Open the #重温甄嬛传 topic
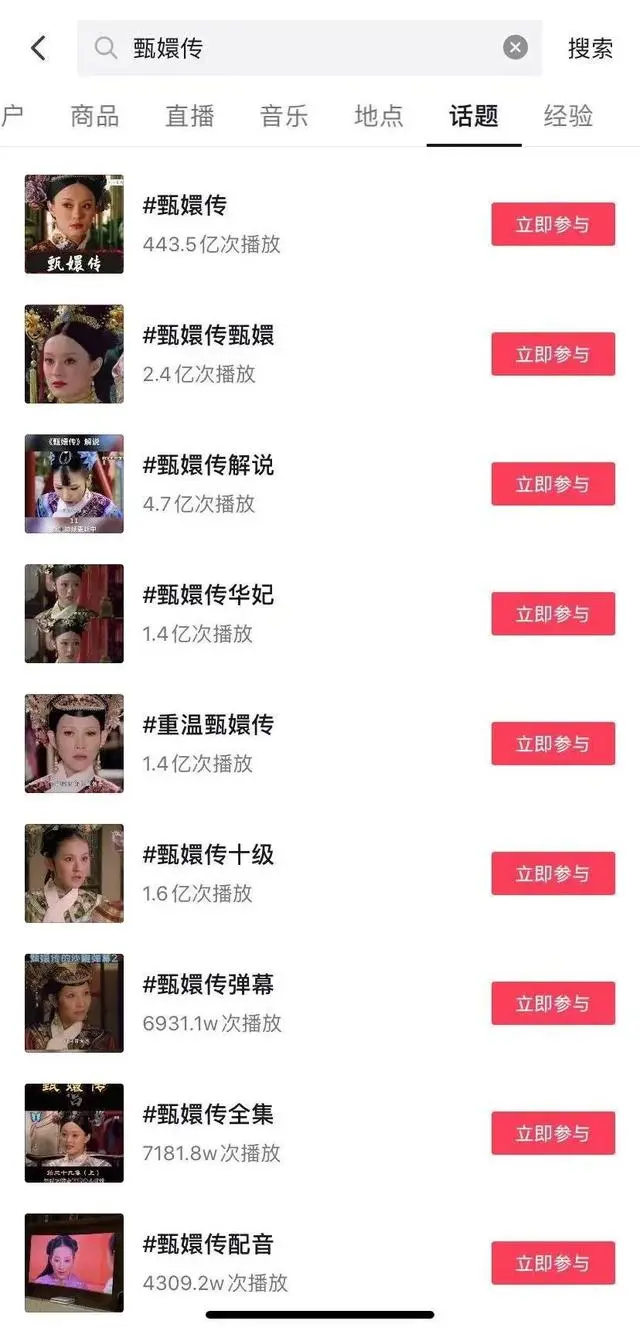 208,725
